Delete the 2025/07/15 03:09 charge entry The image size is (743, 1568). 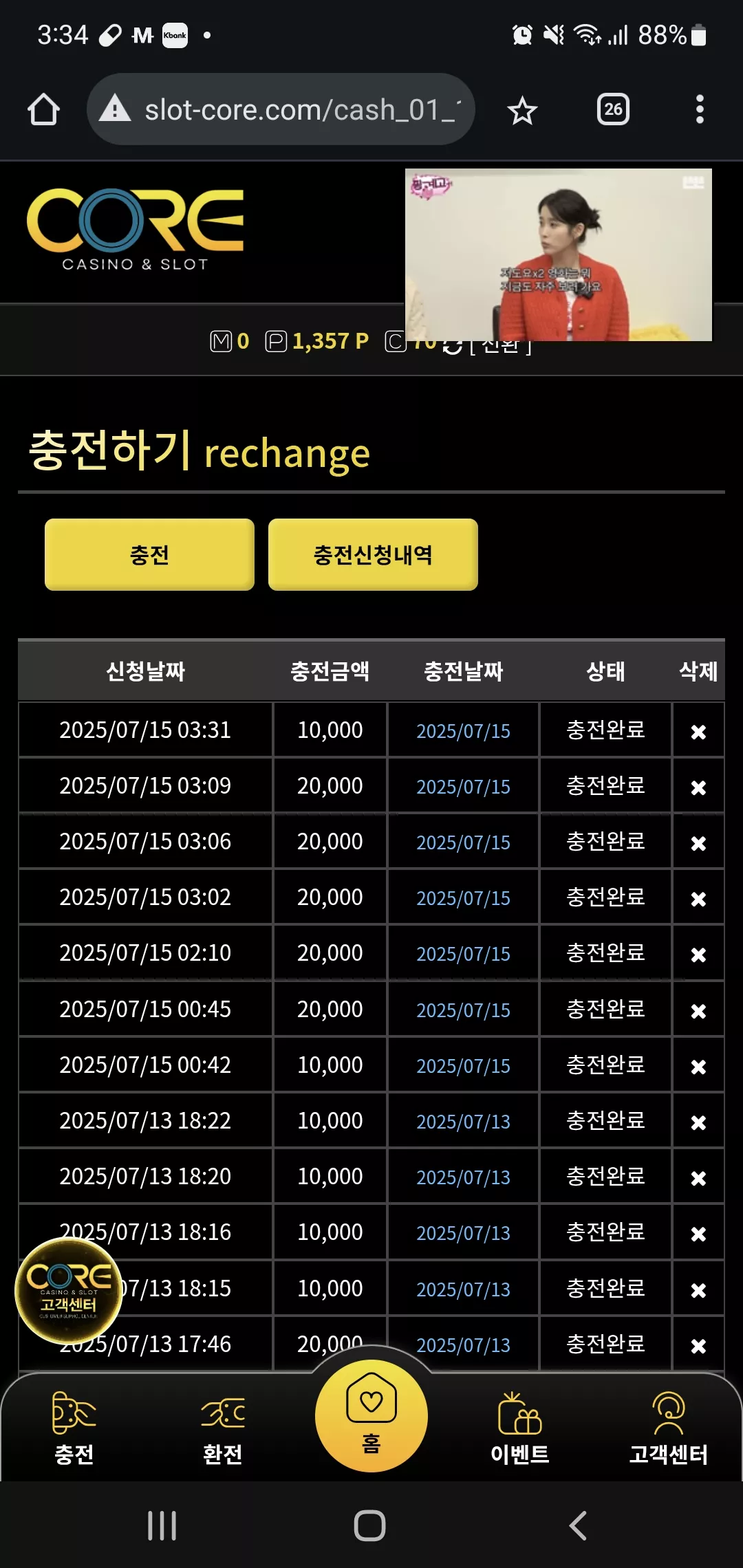[698, 787]
